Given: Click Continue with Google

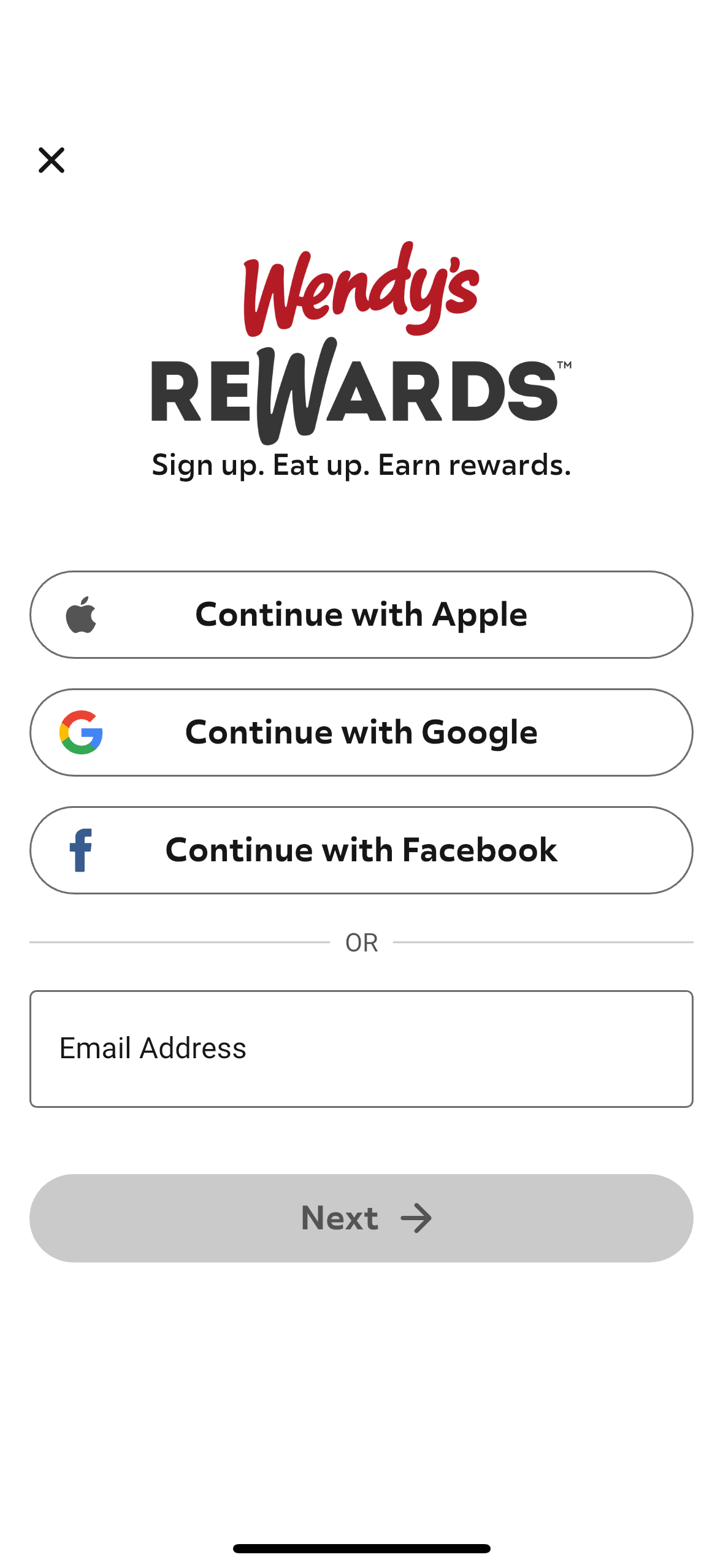Looking at the screenshot, I should pyautogui.click(x=361, y=732).
